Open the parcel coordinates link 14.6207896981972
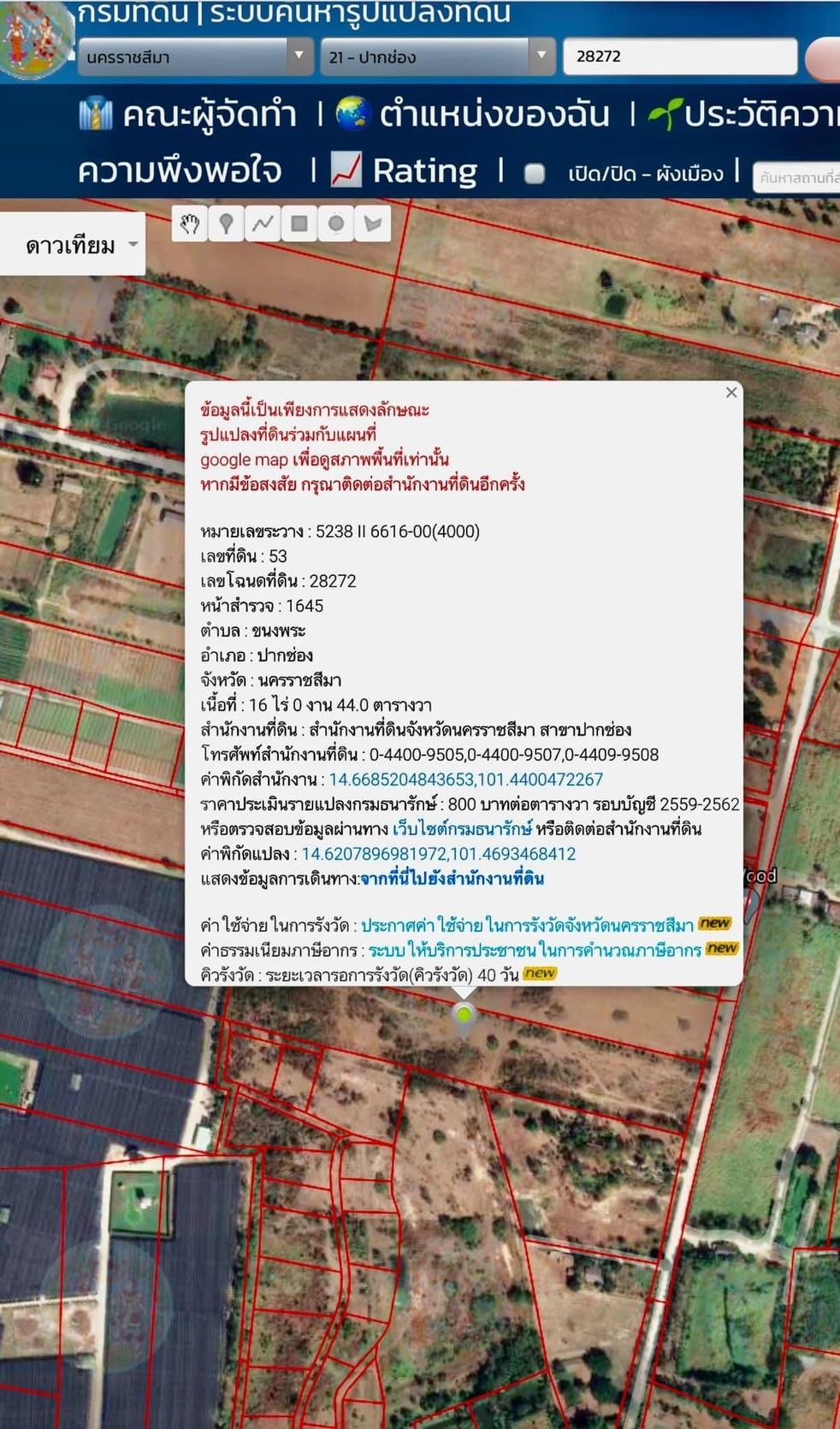The width and height of the screenshot is (840, 1429). pyautogui.click(x=439, y=854)
